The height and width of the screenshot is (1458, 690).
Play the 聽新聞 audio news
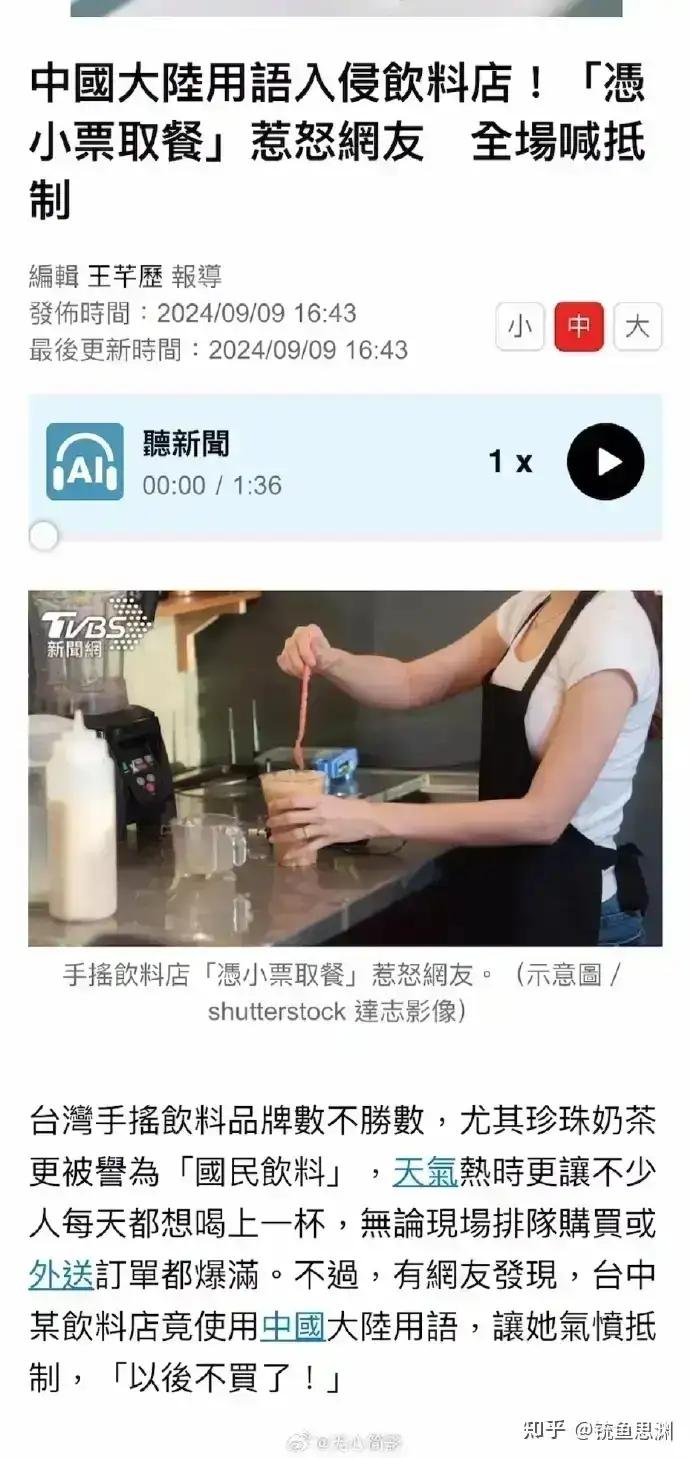click(605, 462)
